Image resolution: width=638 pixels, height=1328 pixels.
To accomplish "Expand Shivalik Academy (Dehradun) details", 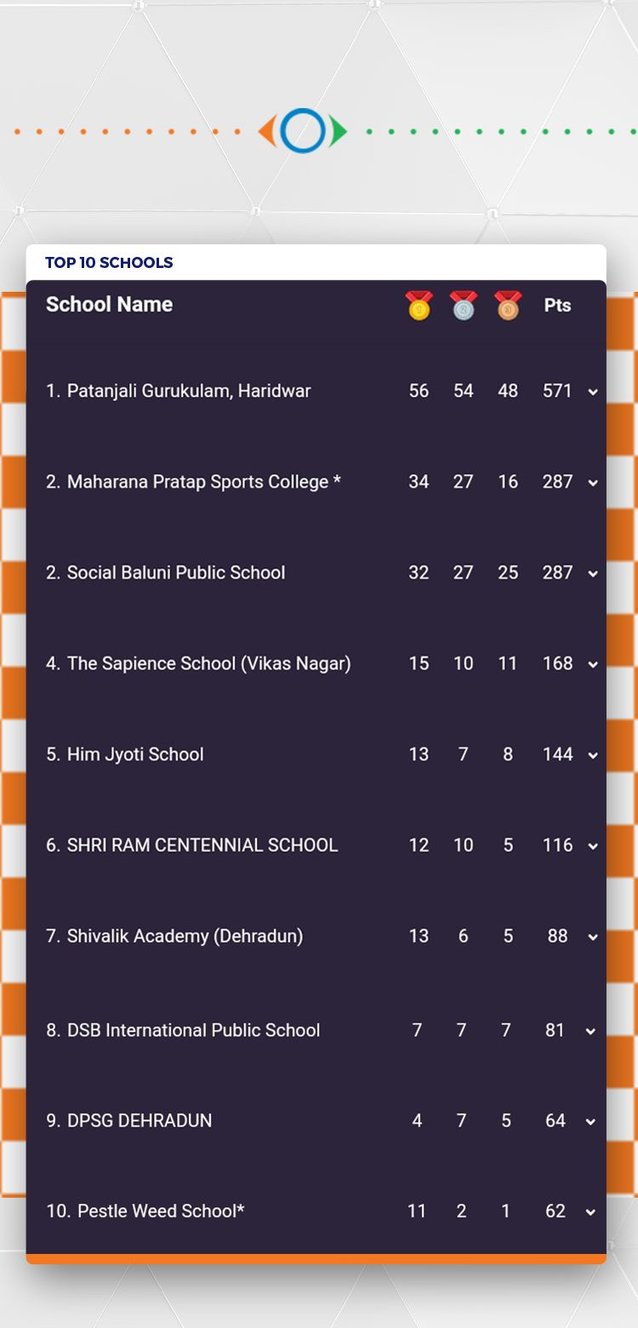I will (x=593, y=938).
